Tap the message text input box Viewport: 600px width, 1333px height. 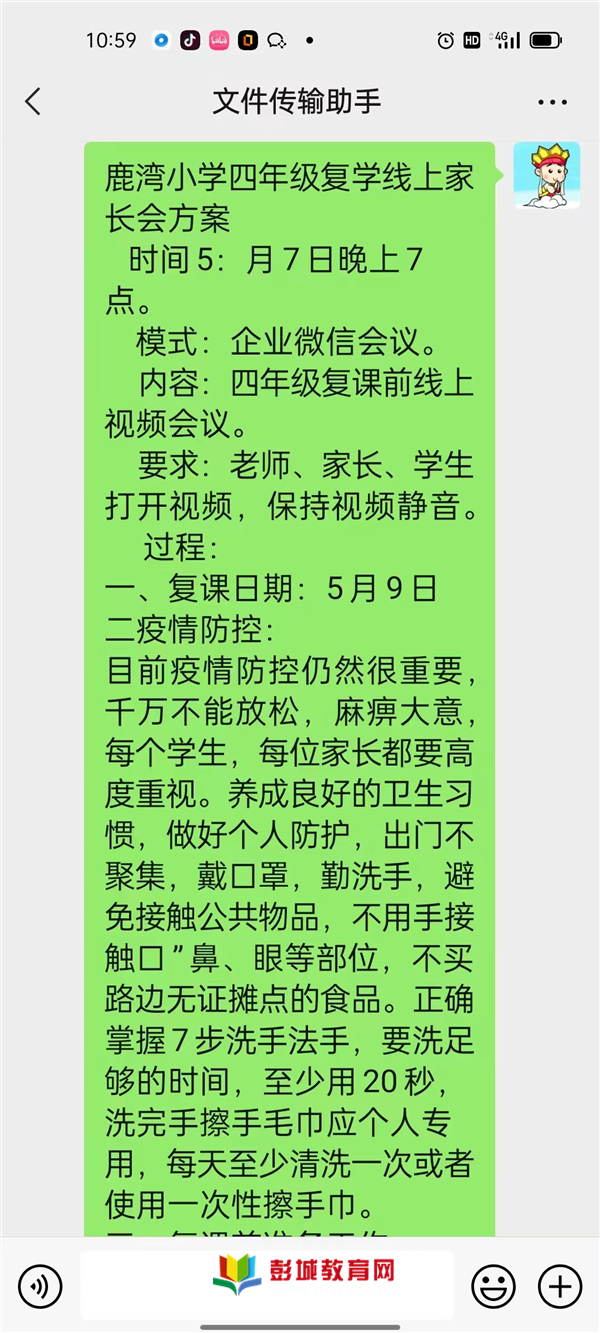pyautogui.click(x=267, y=1285)
